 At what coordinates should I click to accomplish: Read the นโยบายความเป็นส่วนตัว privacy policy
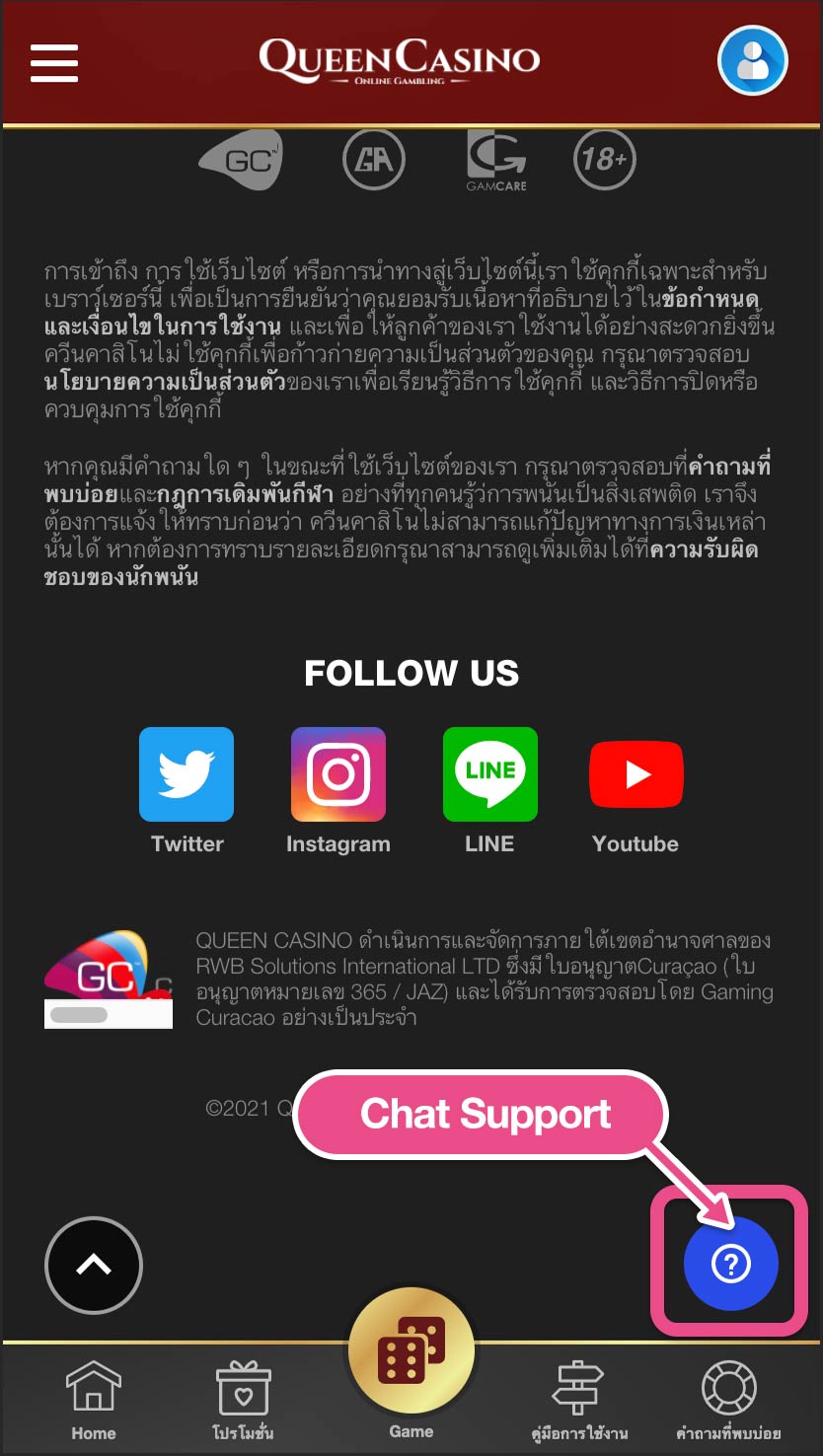(x=165, y=382)
